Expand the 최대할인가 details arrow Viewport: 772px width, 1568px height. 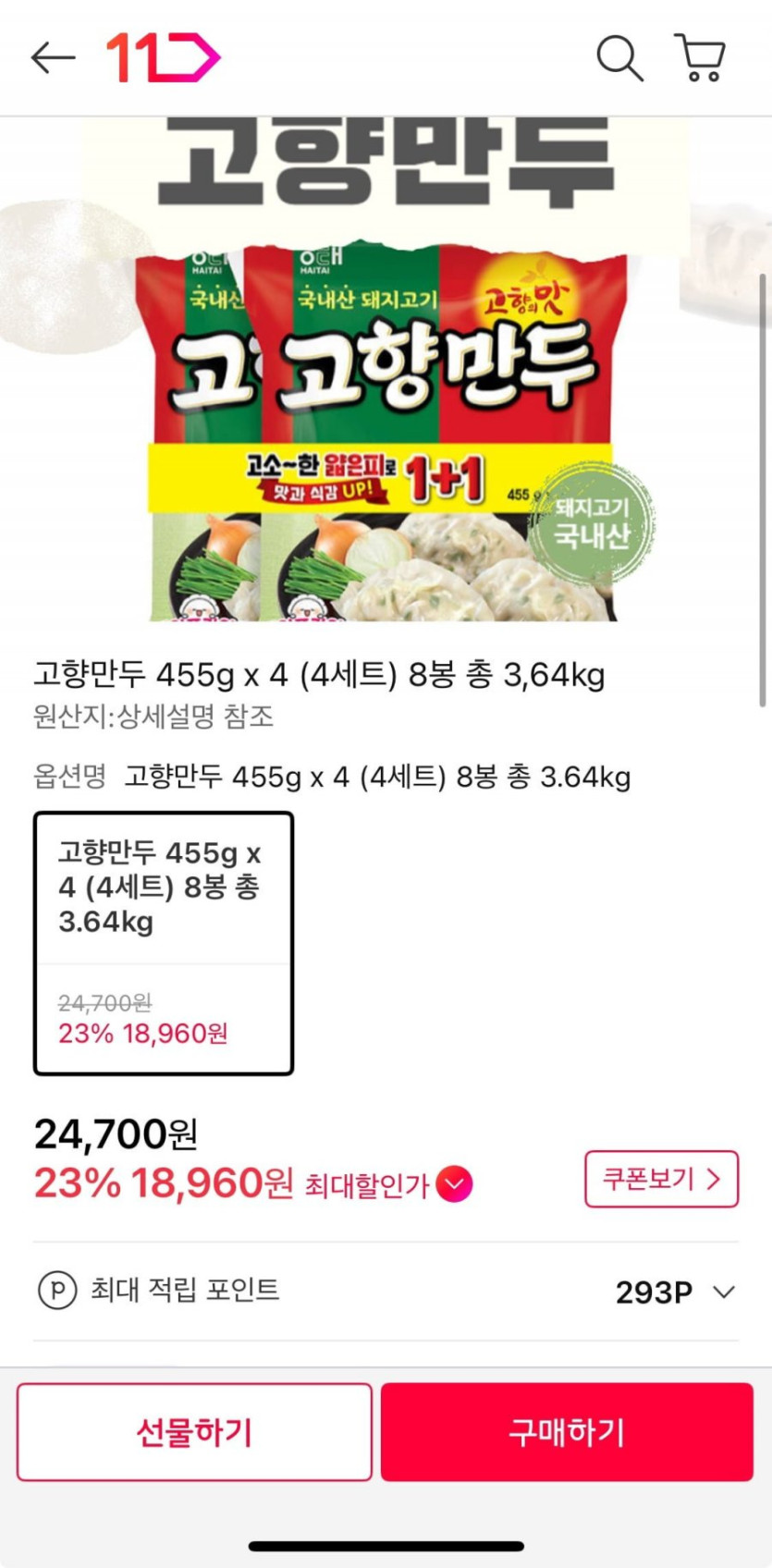point(454,1184)
